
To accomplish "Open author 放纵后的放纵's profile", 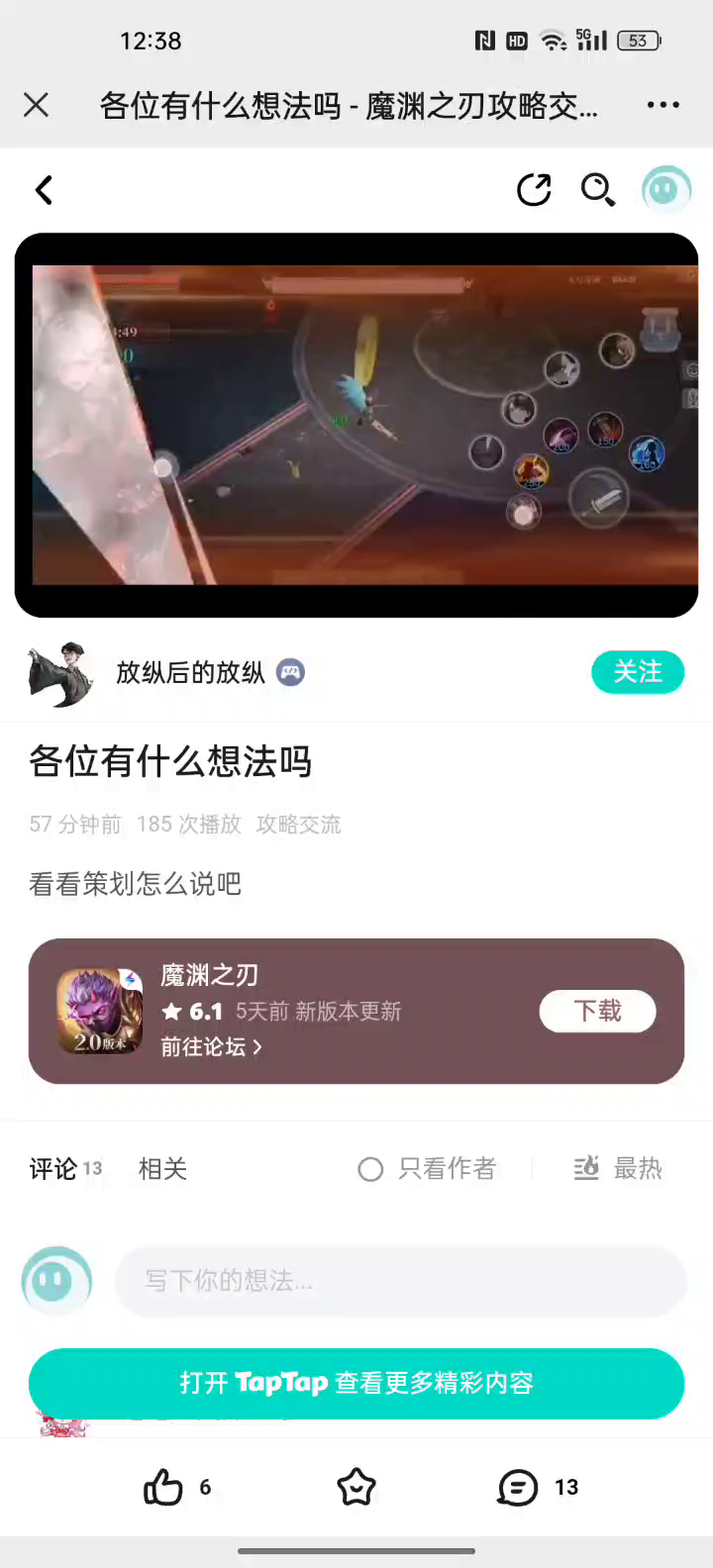I will click(190, 673).
